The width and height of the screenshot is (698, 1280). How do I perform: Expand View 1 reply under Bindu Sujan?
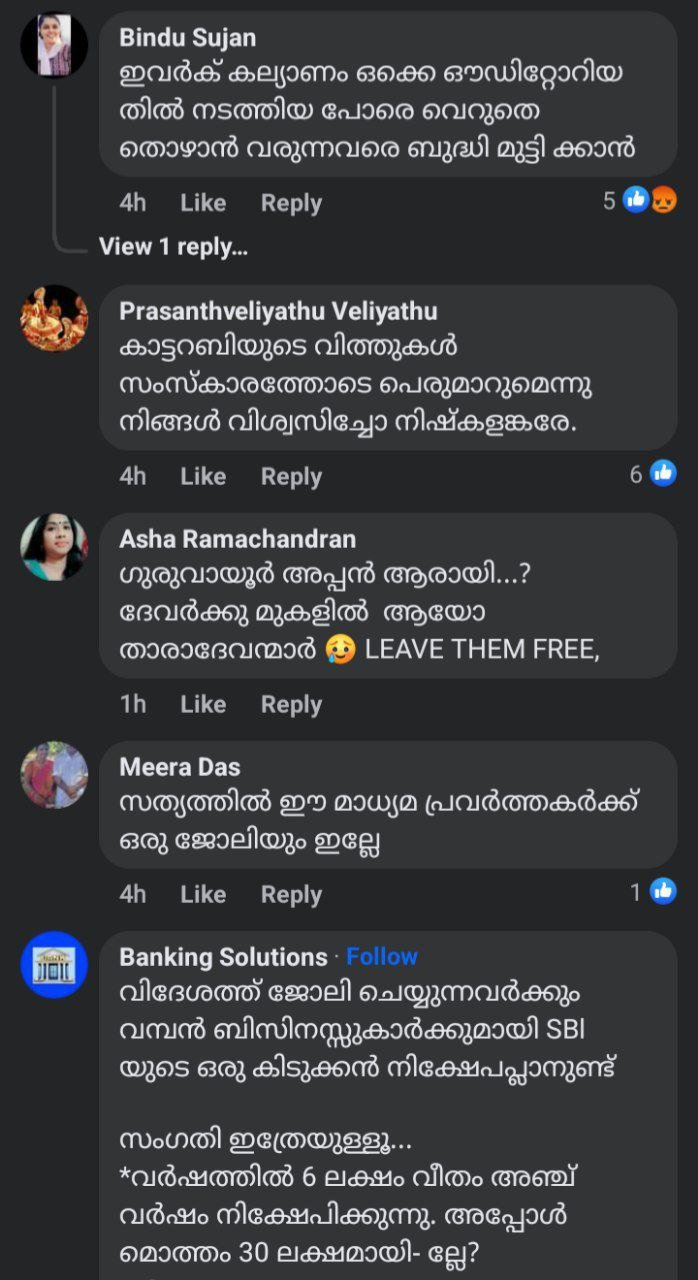[x=173, y=247]
